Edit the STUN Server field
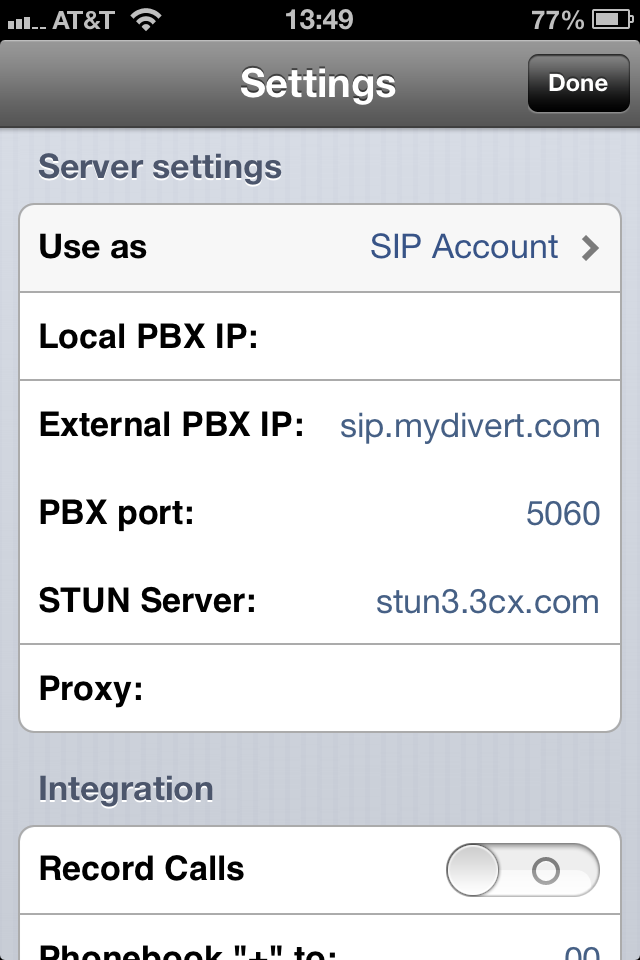The width and height of the screenshot is (640, 960). (x=488, y=602)
